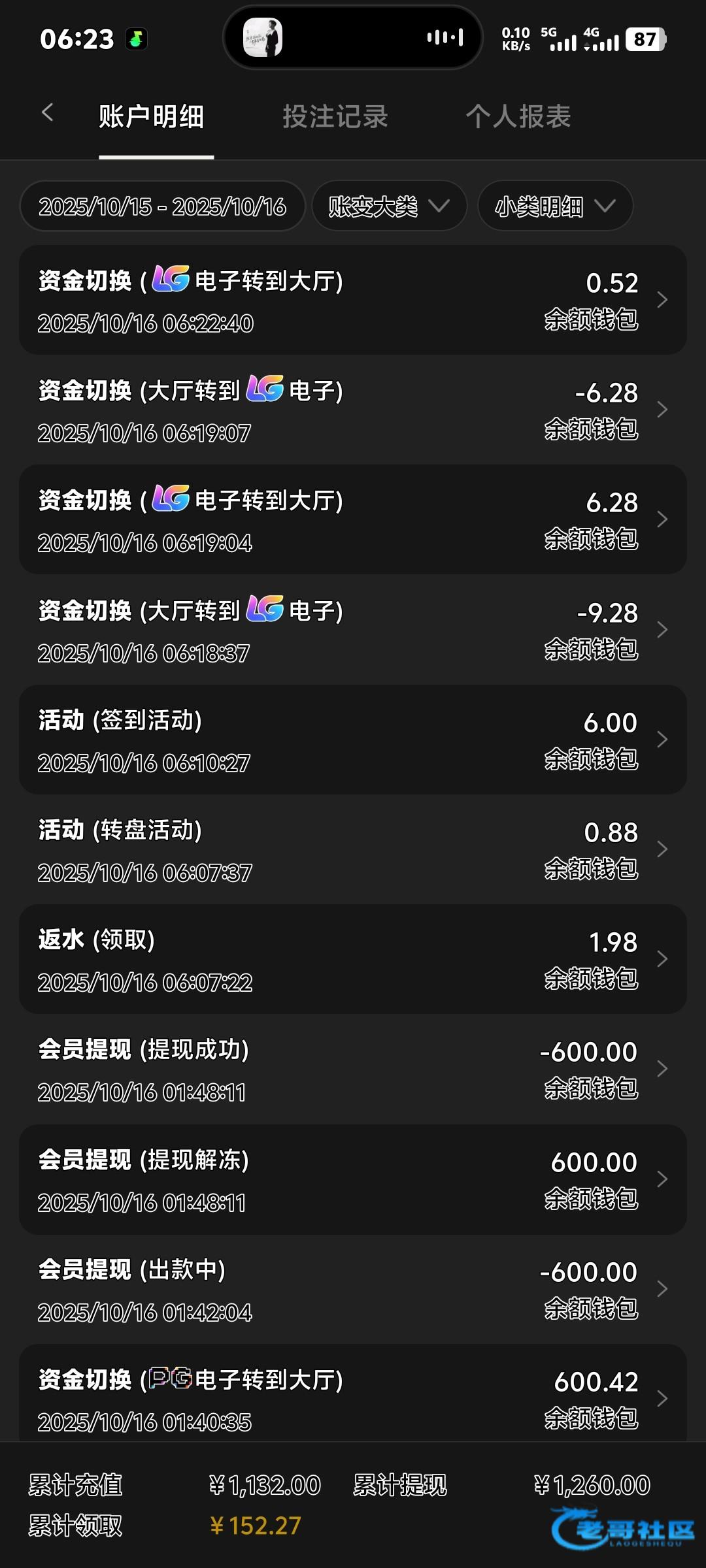Open the -6.28 transfer record at 06:19:07
Screen dimensions: 706x1568
pos(353,410)
